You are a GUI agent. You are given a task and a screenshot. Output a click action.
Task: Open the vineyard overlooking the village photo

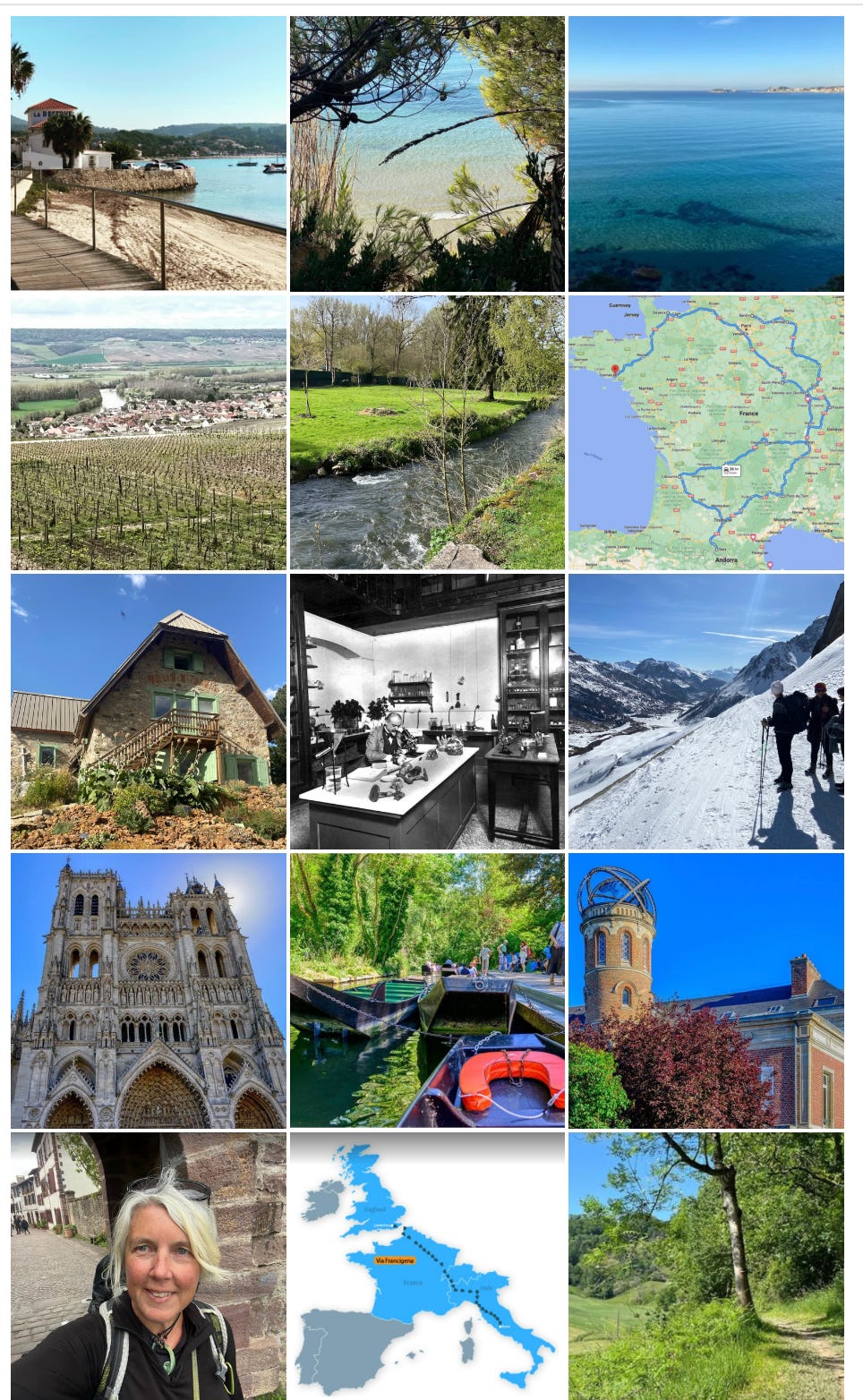point(149,432)
